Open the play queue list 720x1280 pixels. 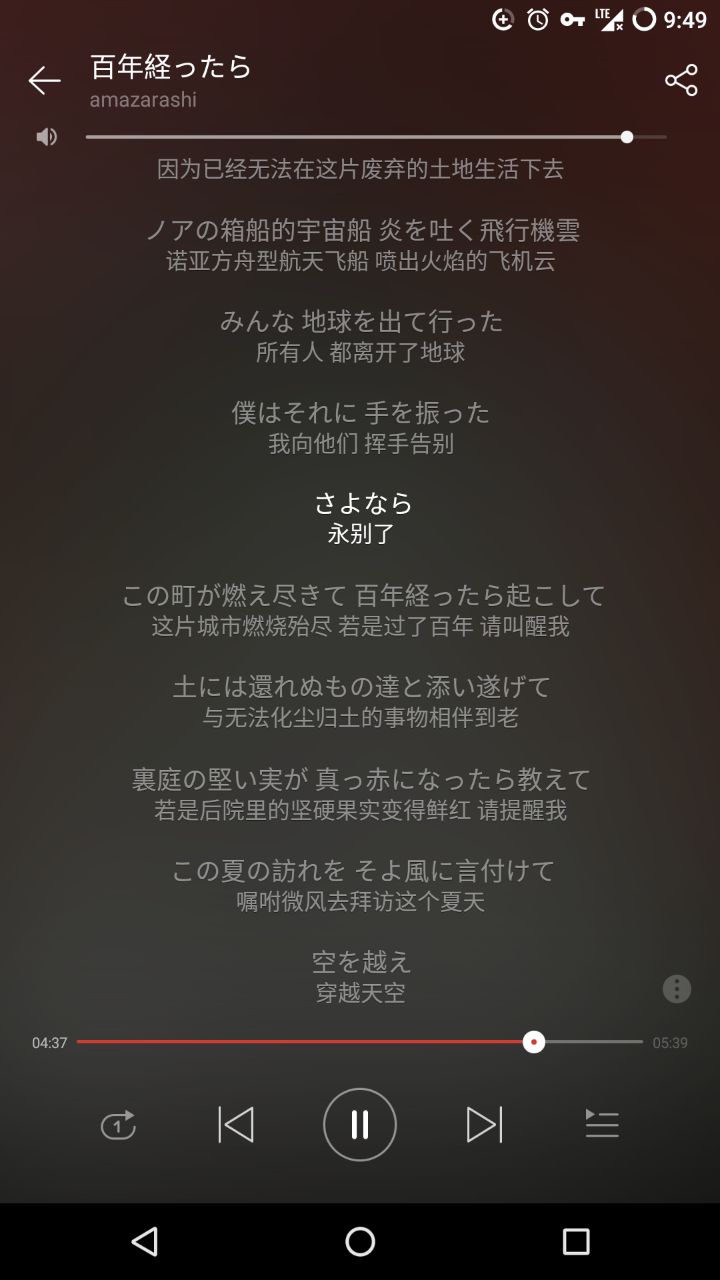(602, 1125)
